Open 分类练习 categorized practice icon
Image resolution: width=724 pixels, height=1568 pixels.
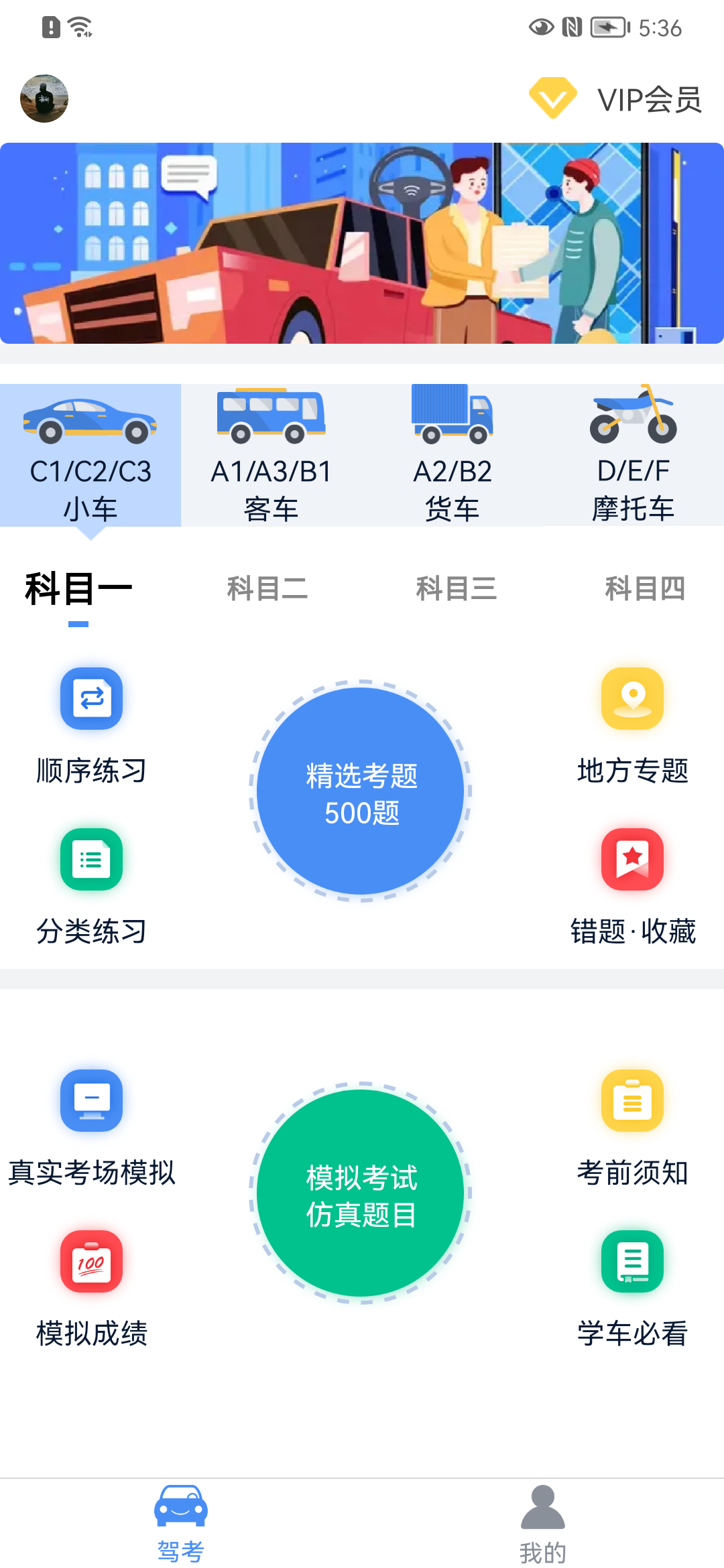click(90, 860)
